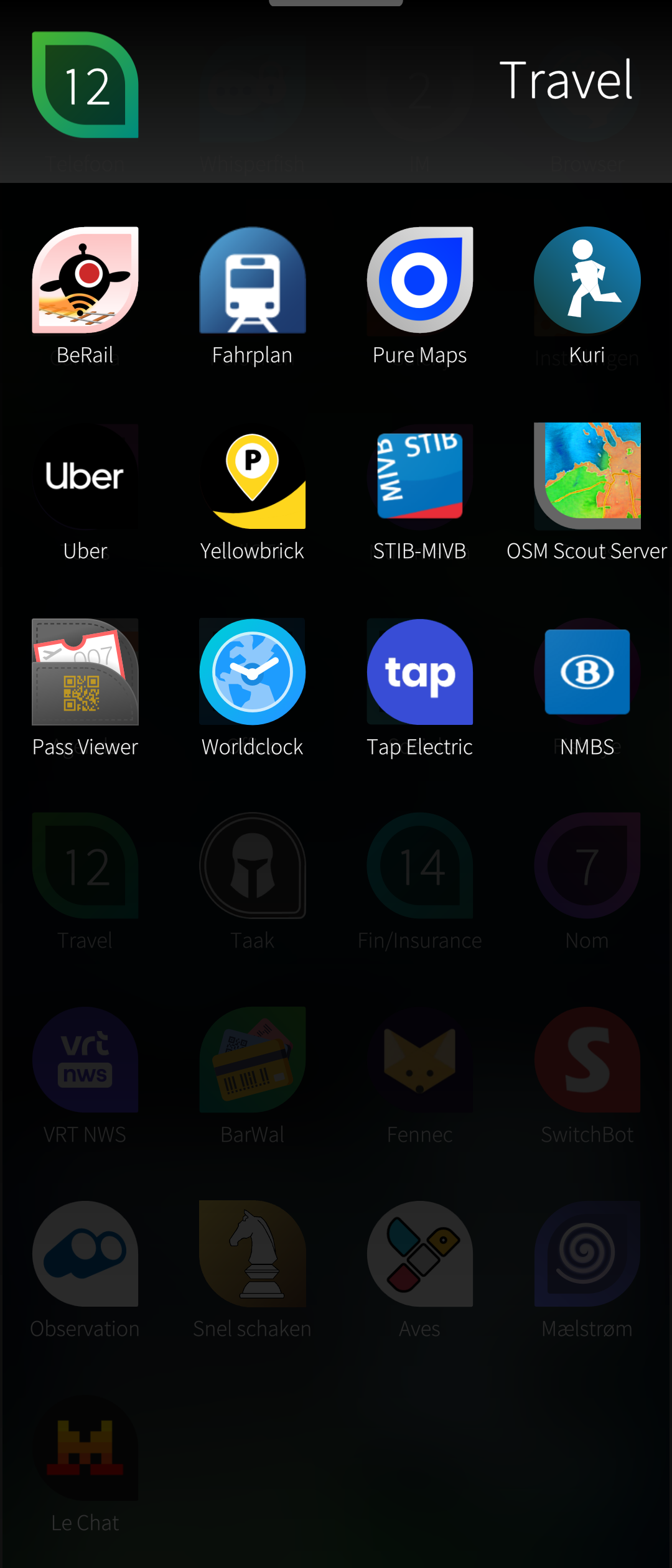Screen dimensions: 672x1568
Task: Open the VRT NWS news app
Action: click(x=85, y=1061)
